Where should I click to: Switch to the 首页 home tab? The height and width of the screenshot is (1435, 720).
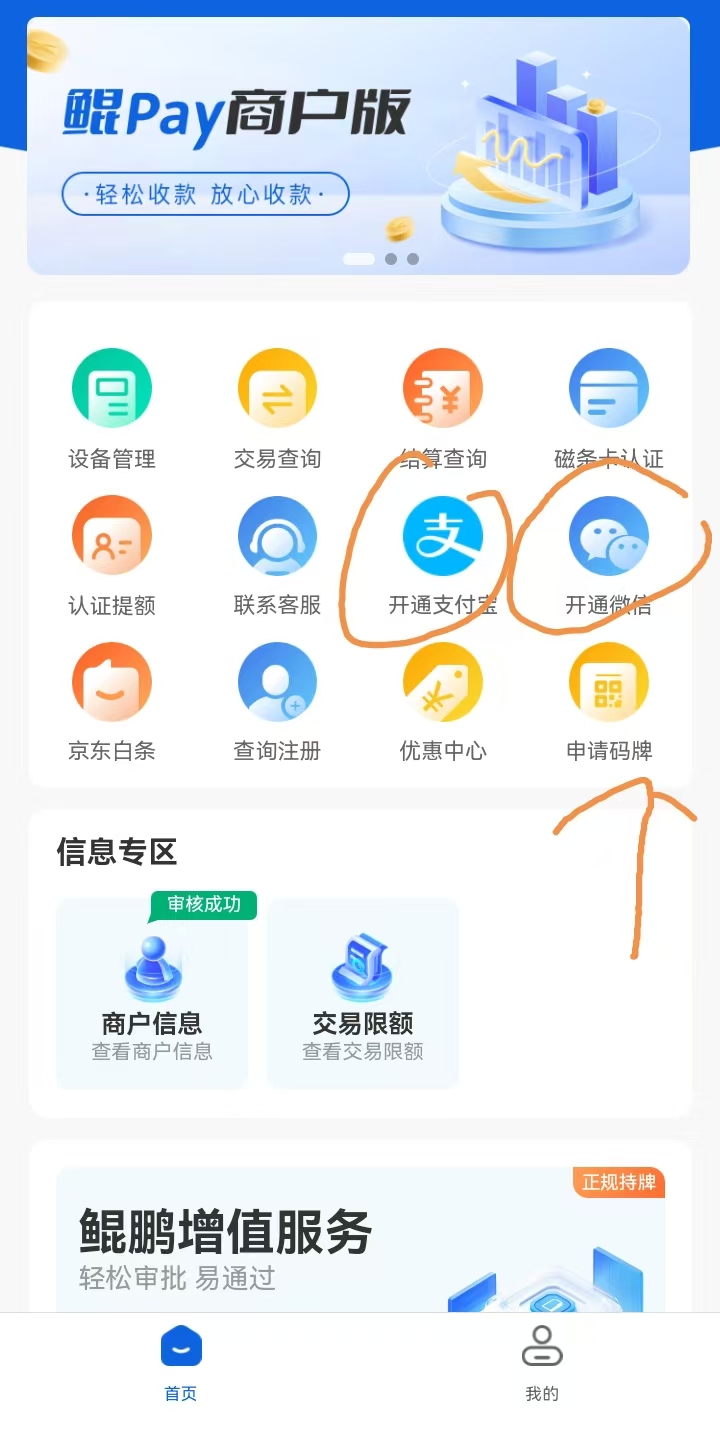(180, 1365)
